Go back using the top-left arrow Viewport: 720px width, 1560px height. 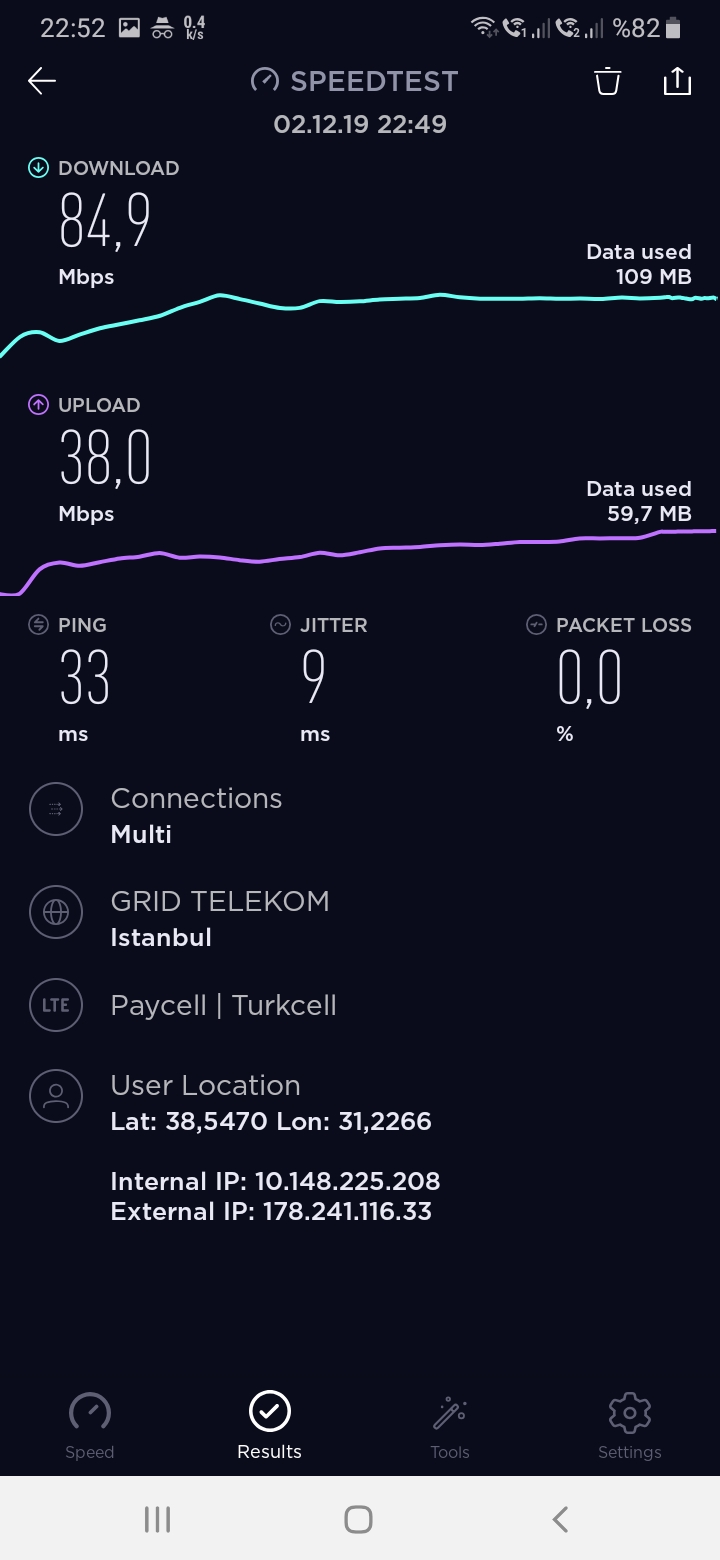42,81
